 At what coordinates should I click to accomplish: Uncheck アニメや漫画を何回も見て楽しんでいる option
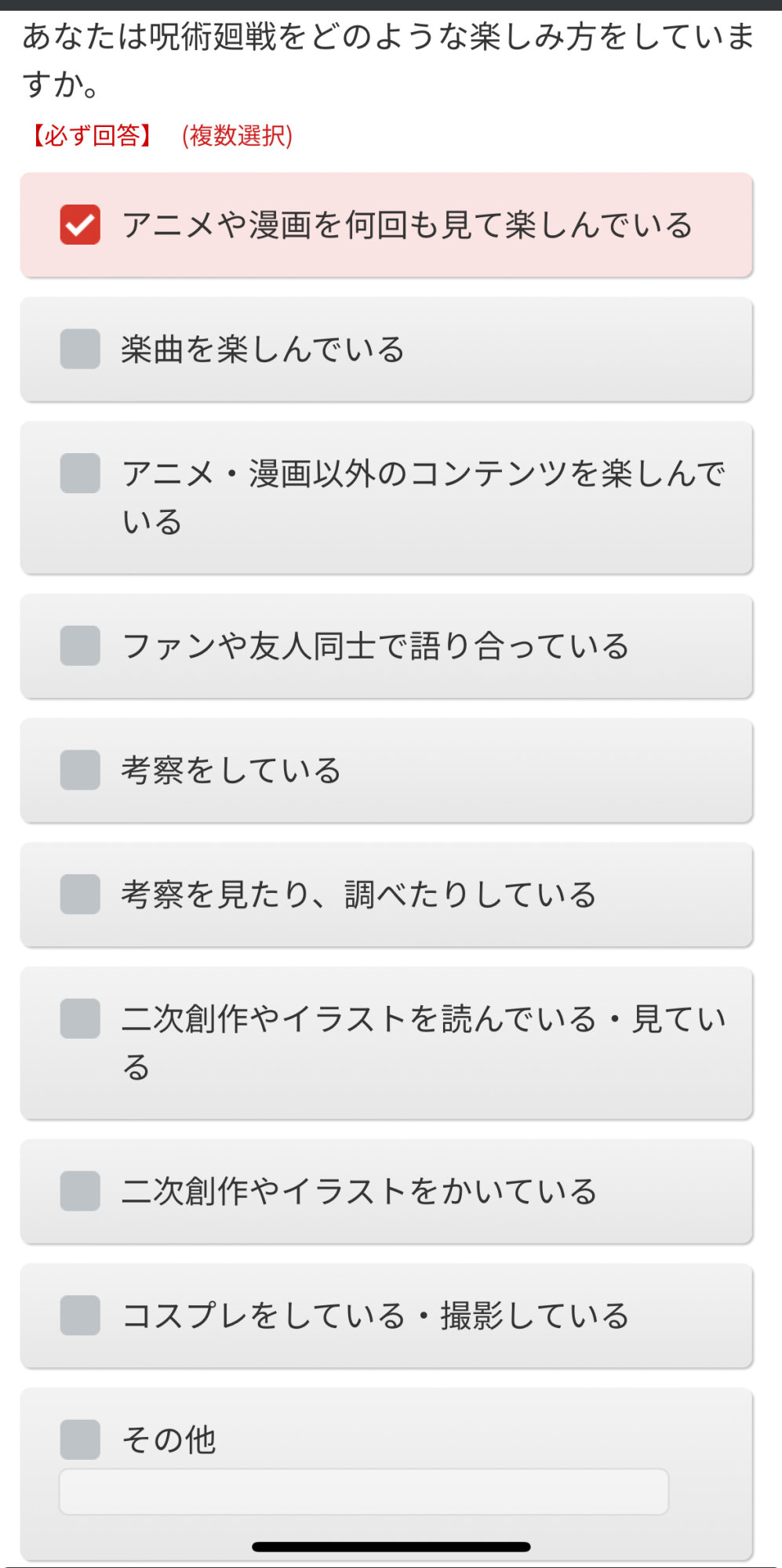(80, 225)
